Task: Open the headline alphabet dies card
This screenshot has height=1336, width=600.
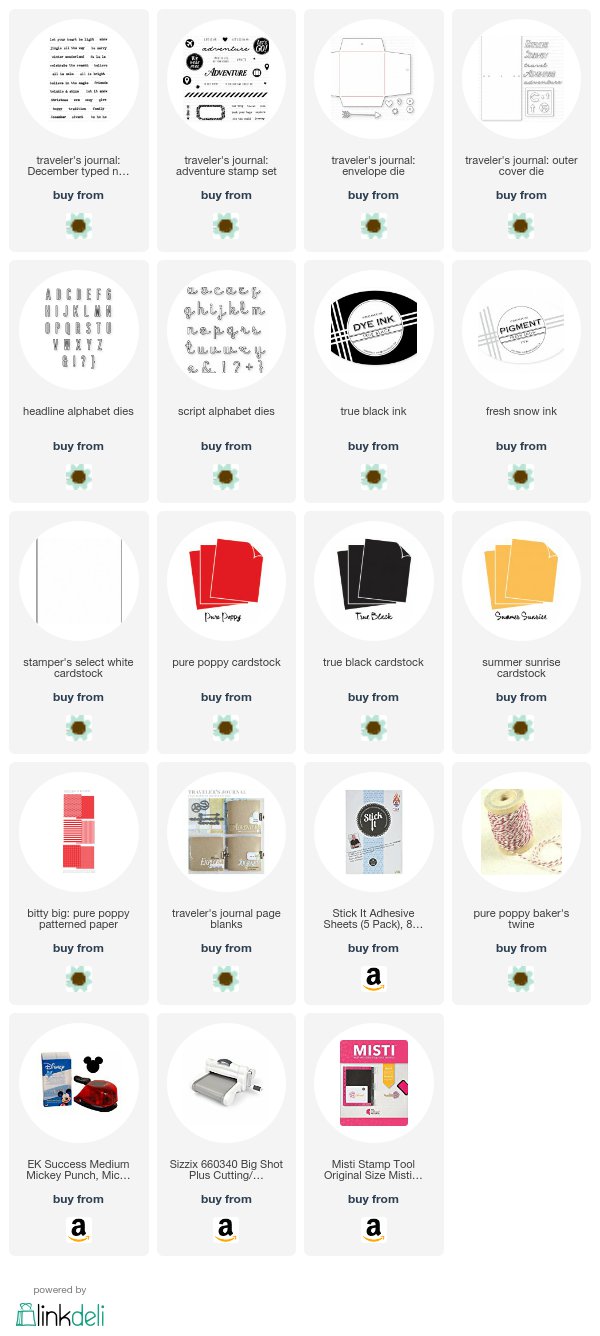Action: [78, 381]
